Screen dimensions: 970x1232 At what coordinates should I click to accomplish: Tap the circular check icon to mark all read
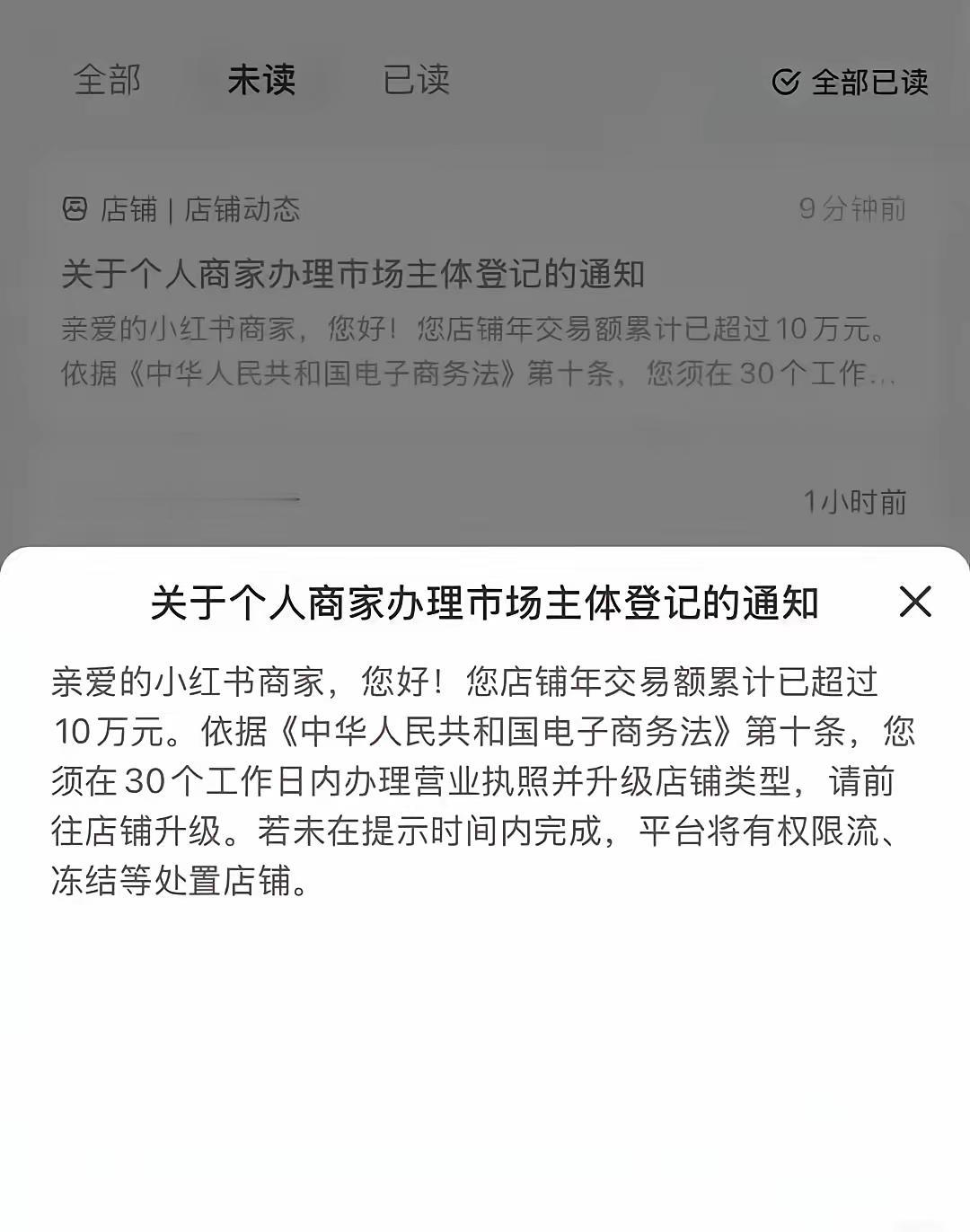pyautogui.click(x=785, y=82)
